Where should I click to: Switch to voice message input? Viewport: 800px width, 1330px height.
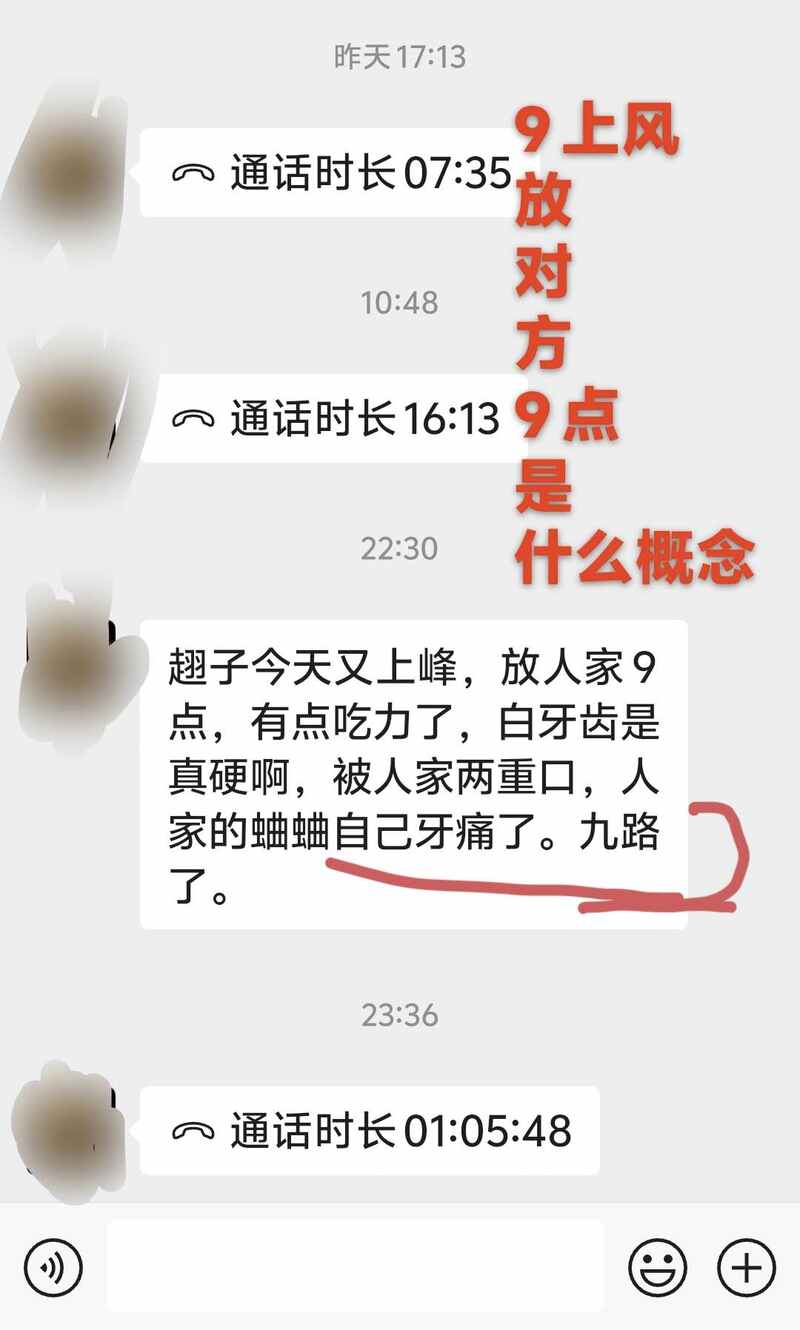click(52, 1268)
